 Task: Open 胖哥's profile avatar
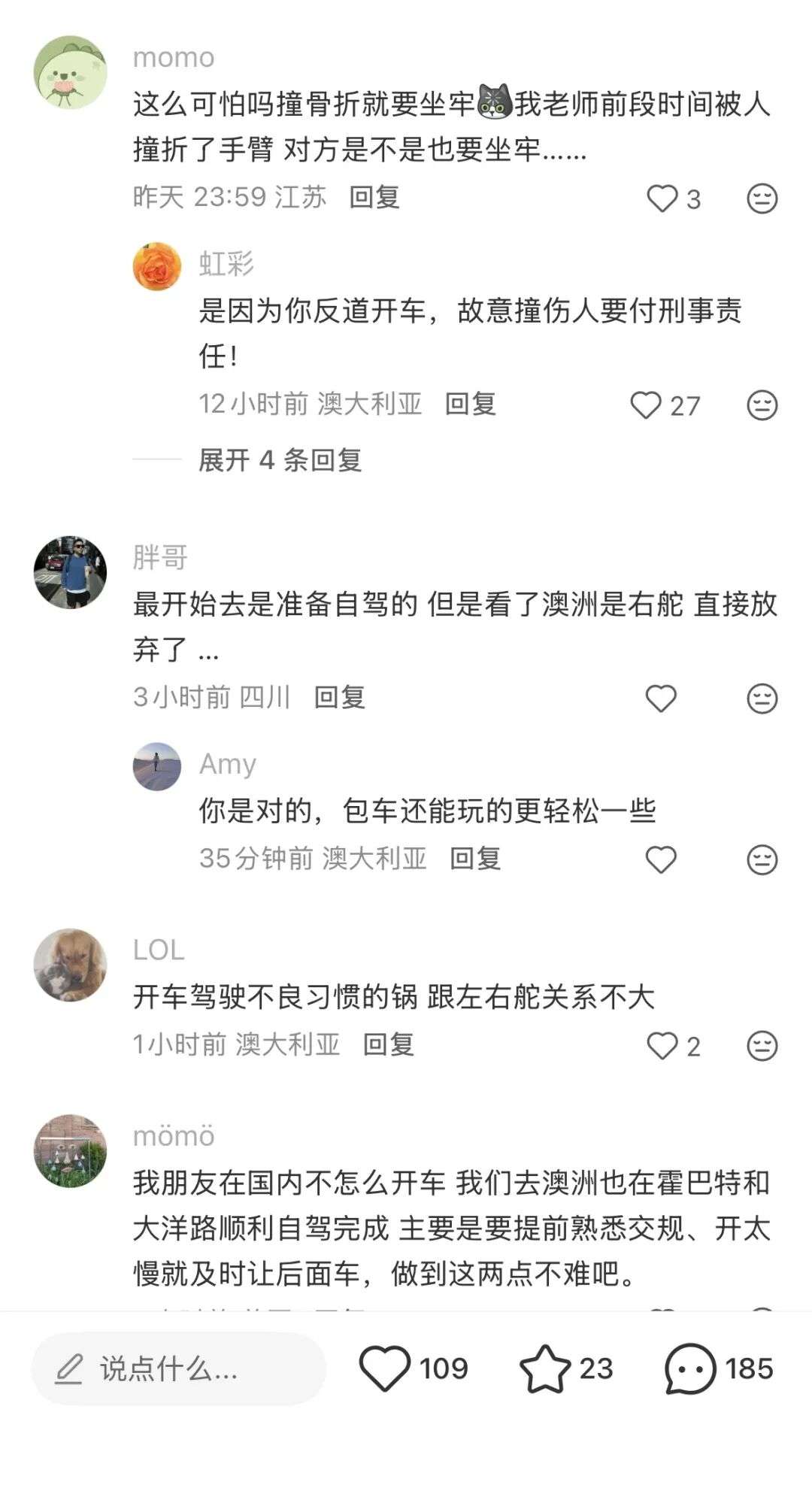70,572
